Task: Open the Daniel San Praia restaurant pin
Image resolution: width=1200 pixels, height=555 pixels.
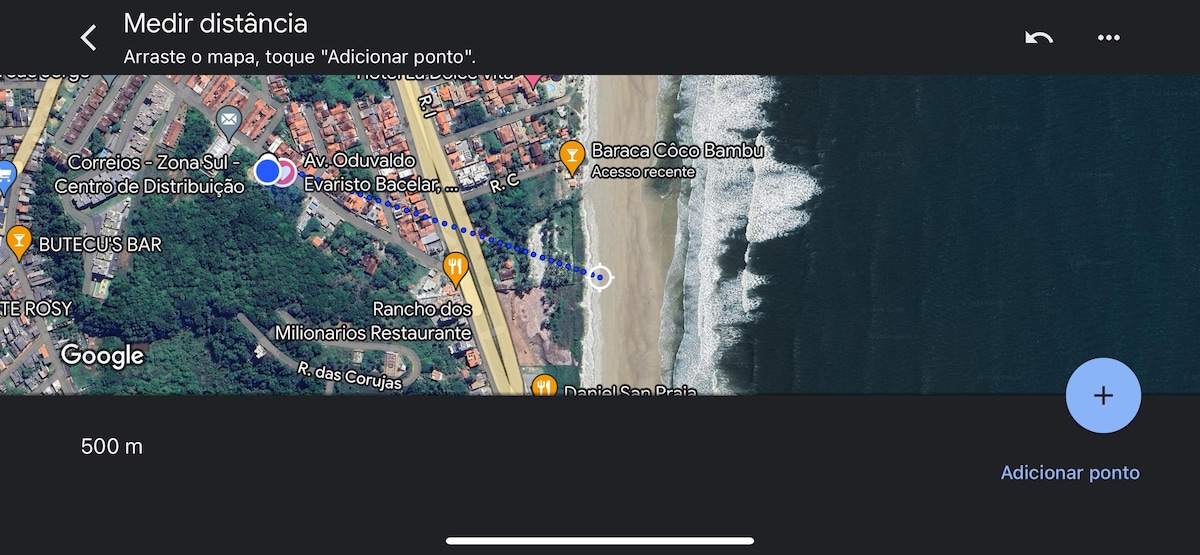Action: coord(543,385)
